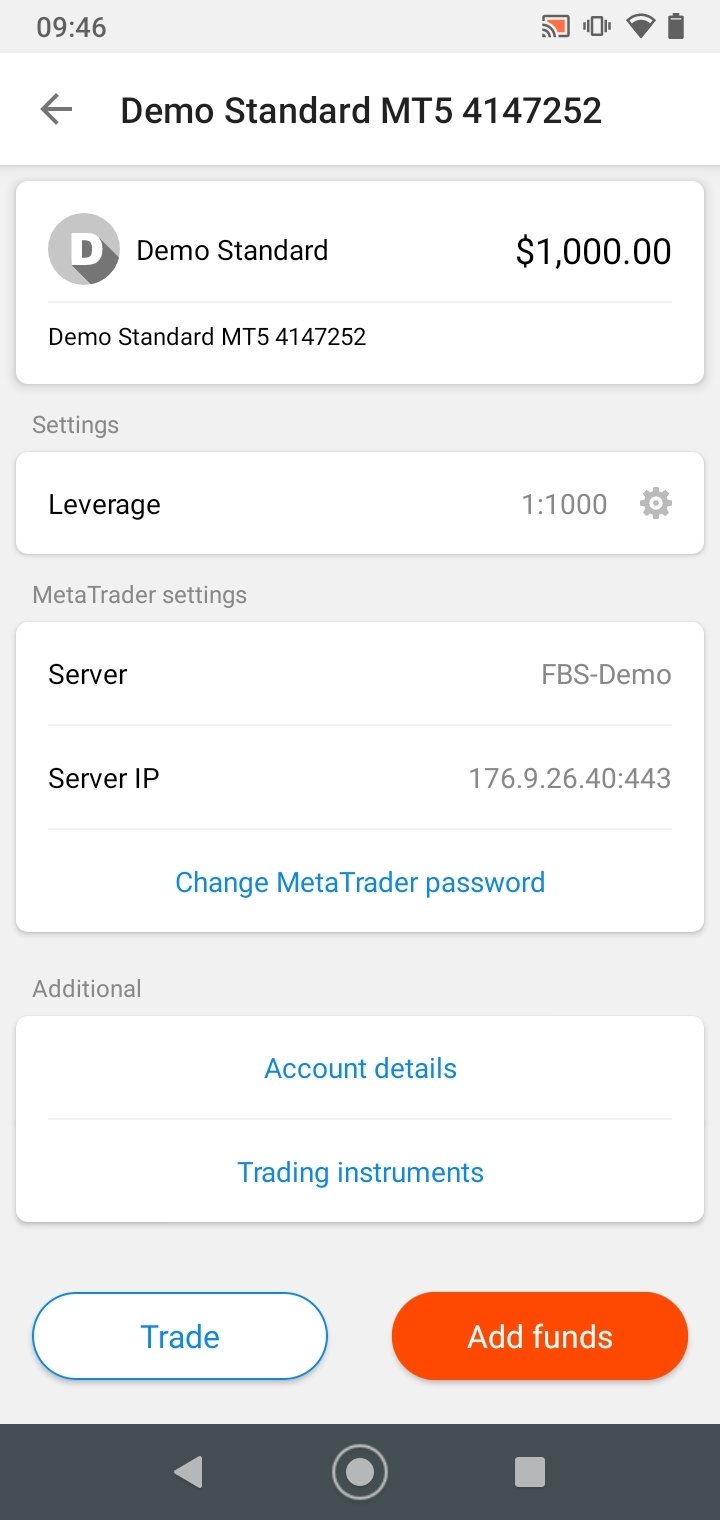The width and height of the screenshot is (720, 1520).
Task: Tap the system home button
Action: (x=360, y=1472)
